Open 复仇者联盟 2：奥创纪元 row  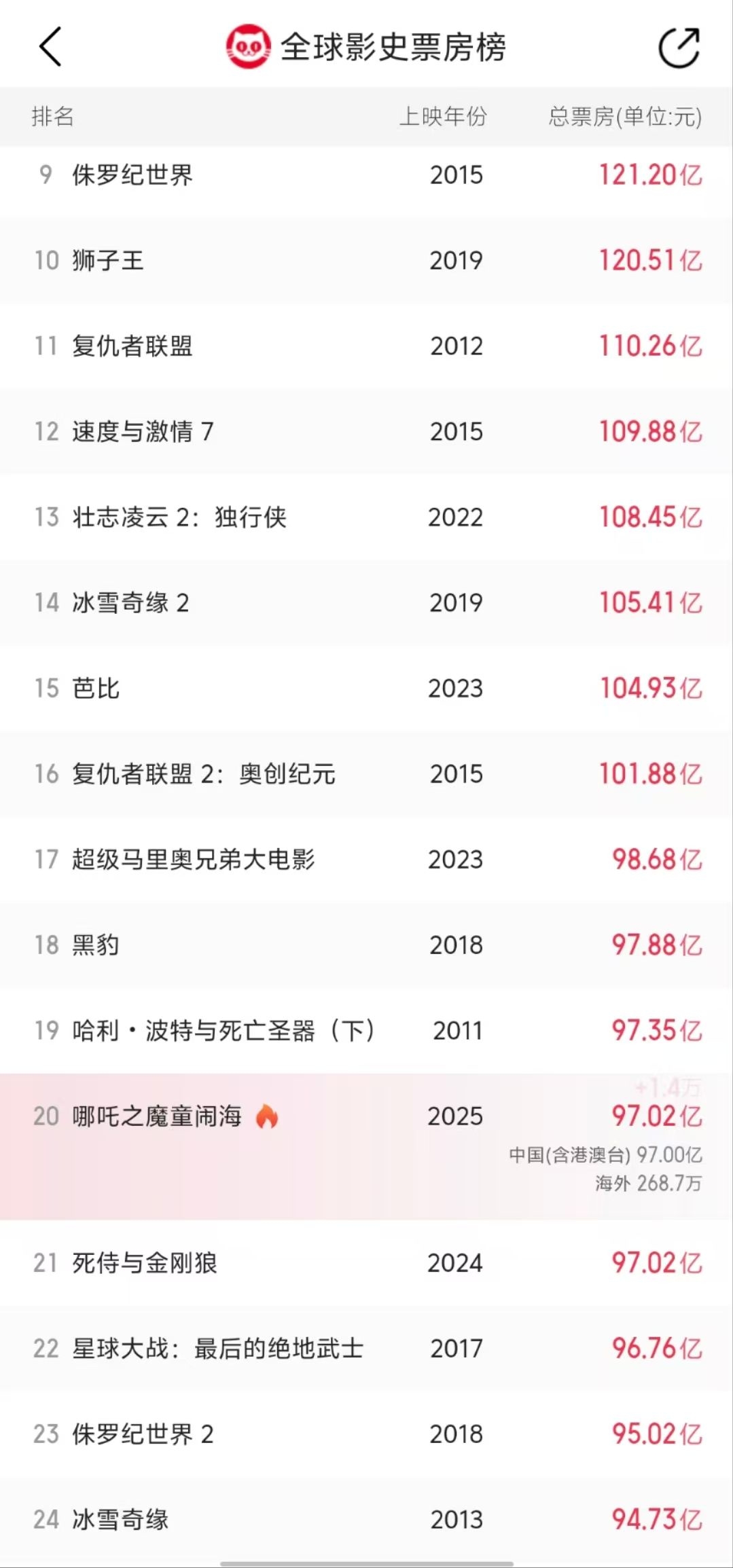366,774
